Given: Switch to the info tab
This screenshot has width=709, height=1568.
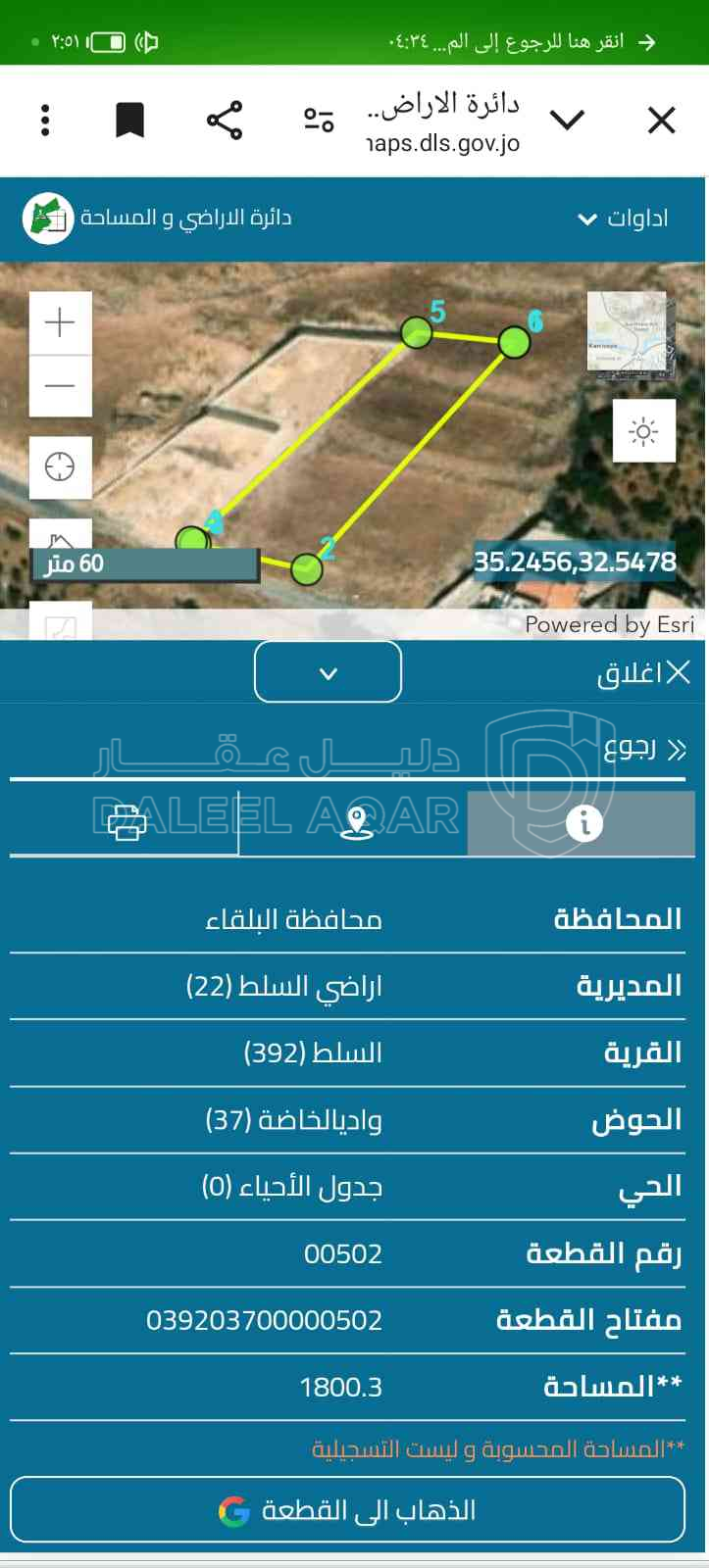Looking at the screenshot, I should pyautogui.click(x=583, y=823).
